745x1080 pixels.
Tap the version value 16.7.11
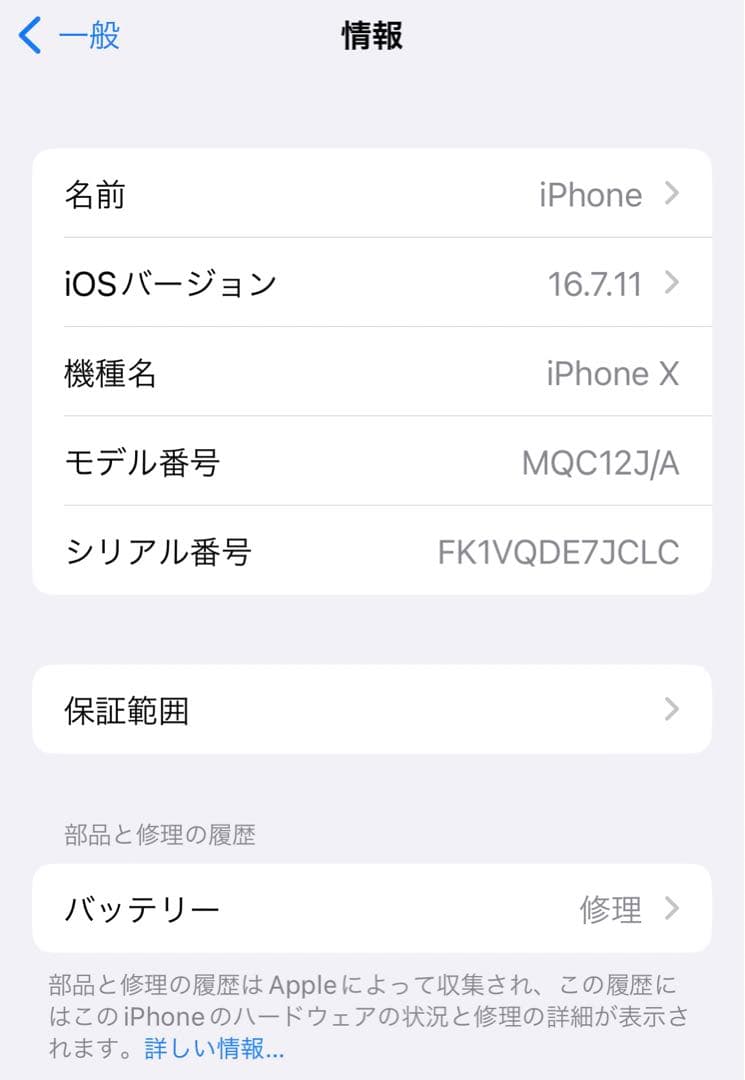(596, 283)
